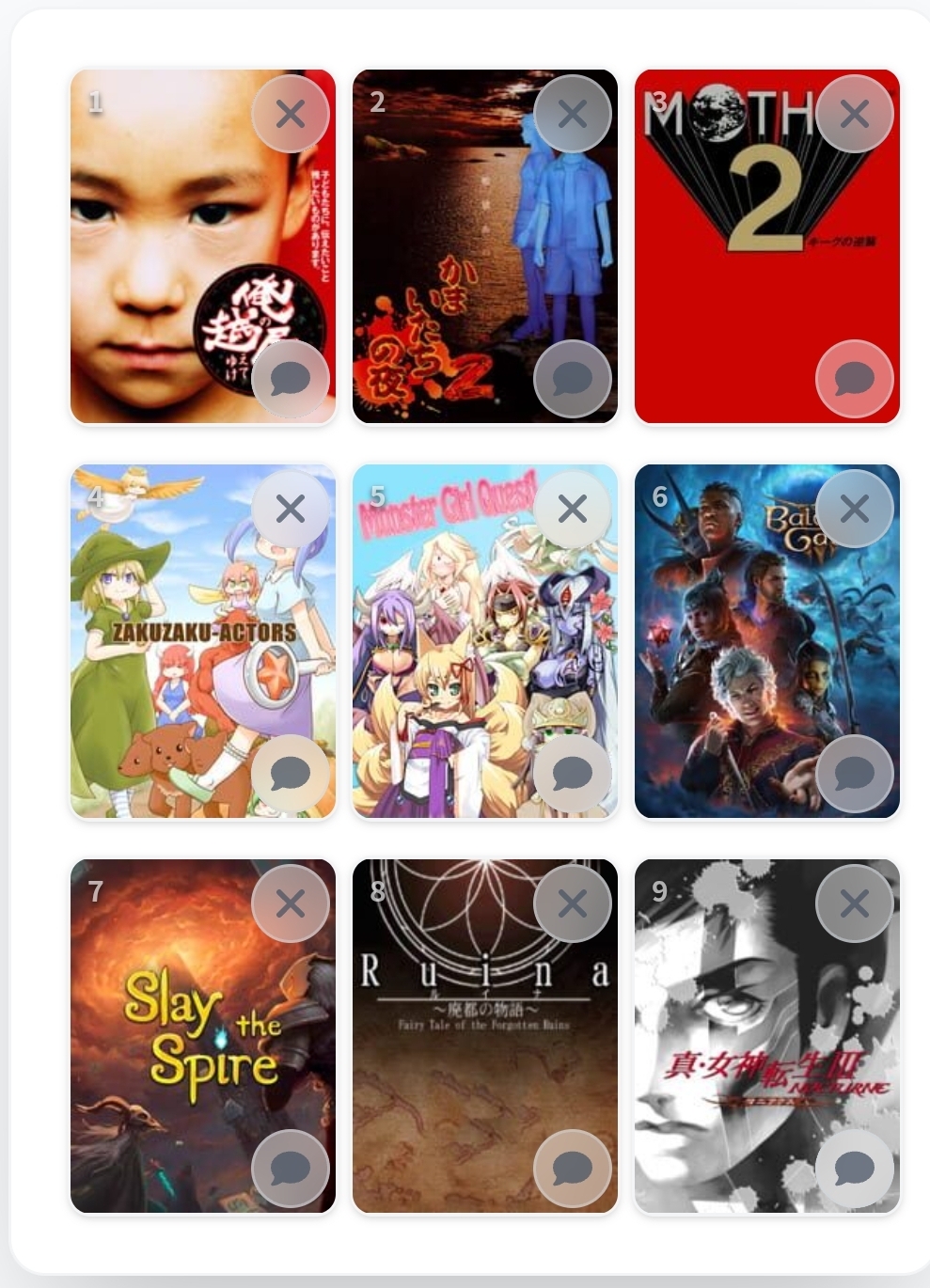Screen dimensions: 930x1288
Task: Remove the Mother 2 cover
Action: tap(854, 114)
